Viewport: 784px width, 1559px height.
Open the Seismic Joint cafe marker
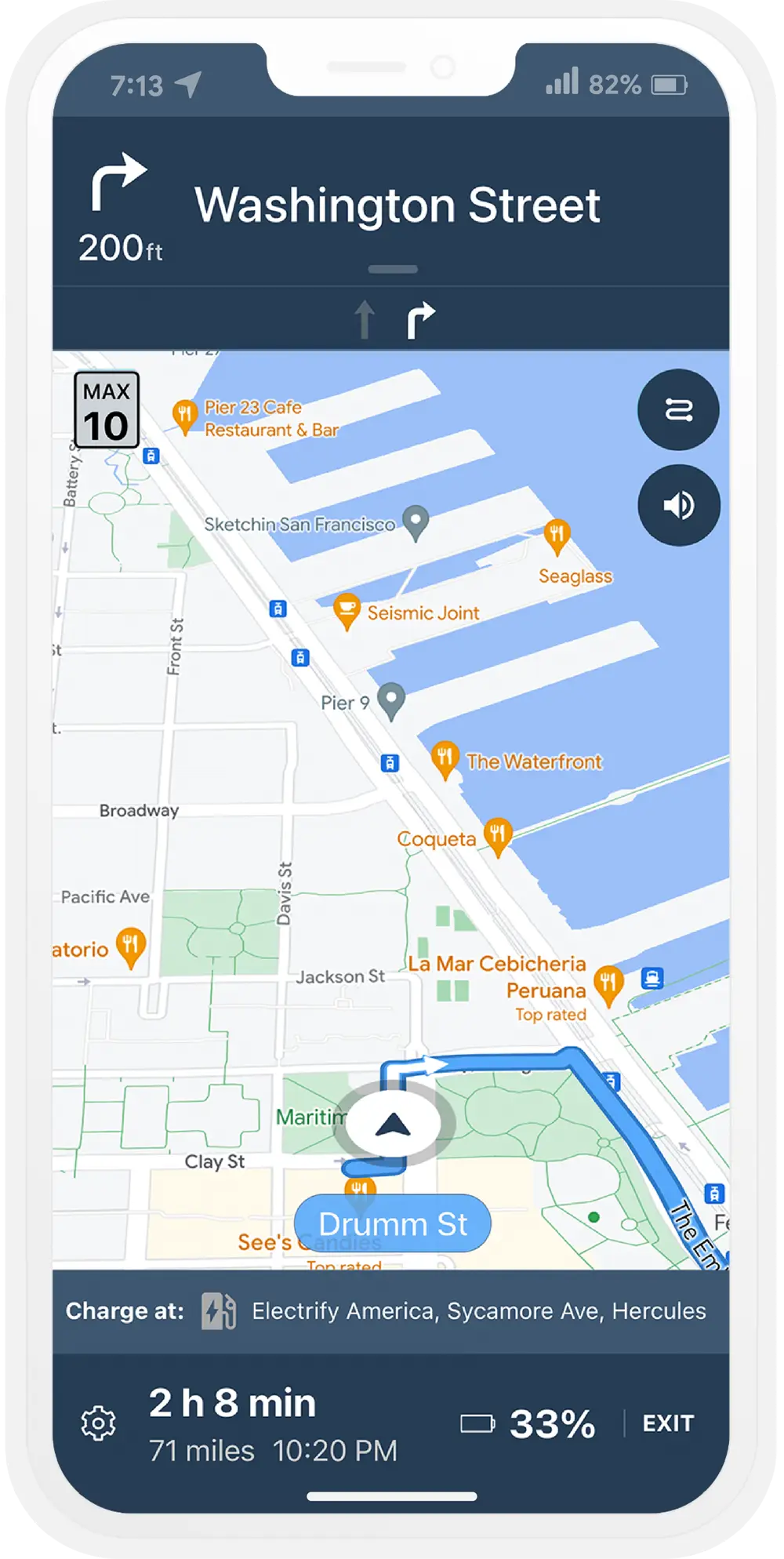pyautogui.click(x=346, y=610)
